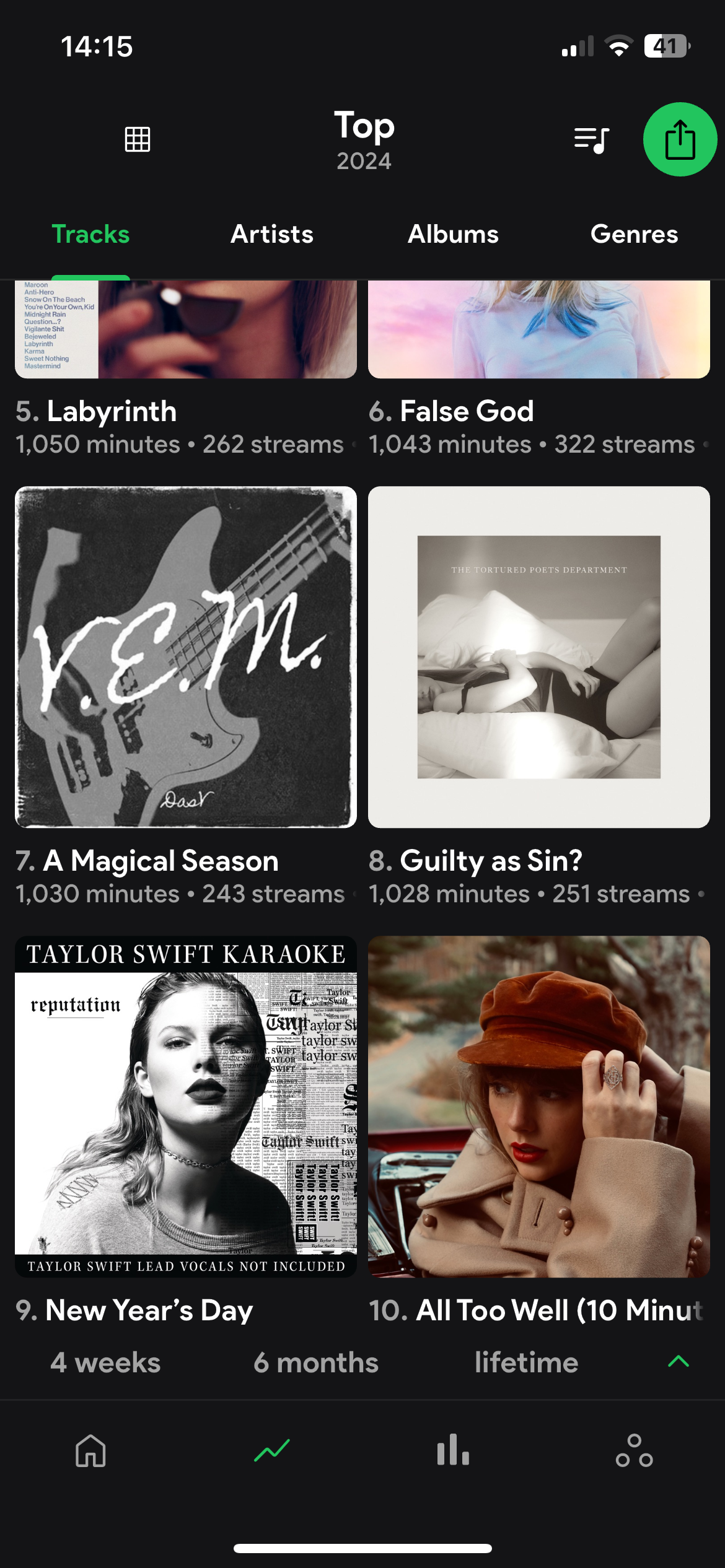
Task: Select the 4 weeks time range
Action: [x=105, y=1363]
